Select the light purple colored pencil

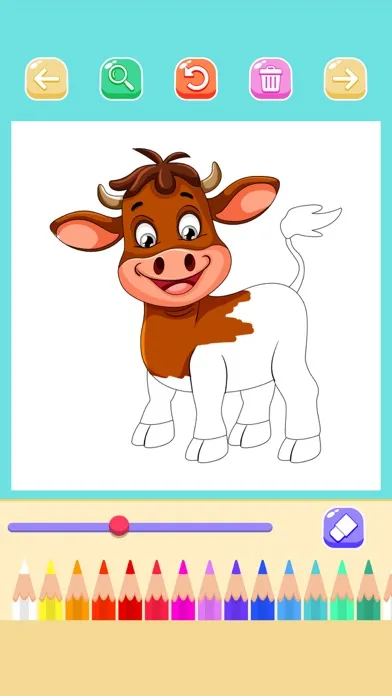210,590
